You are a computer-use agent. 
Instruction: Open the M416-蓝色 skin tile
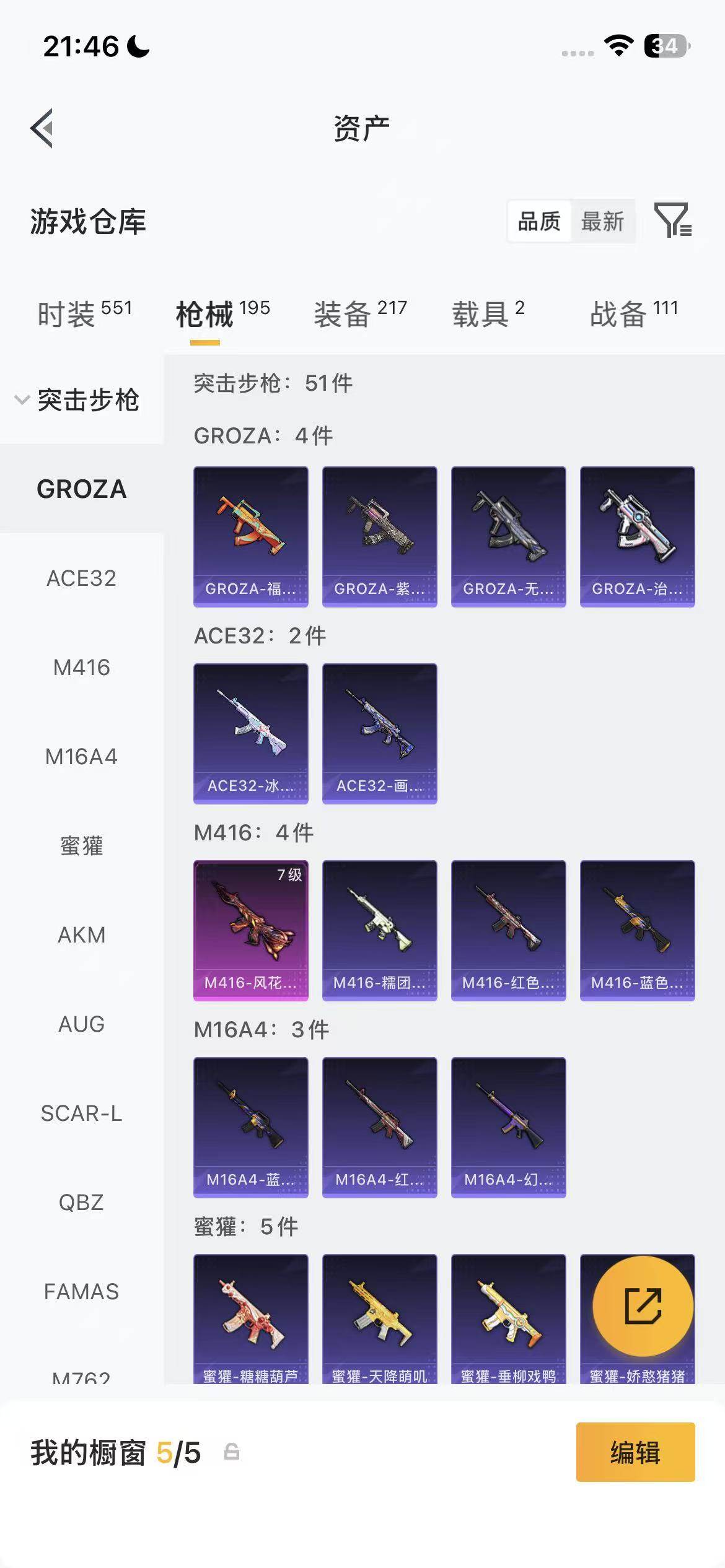click(638, 931)
